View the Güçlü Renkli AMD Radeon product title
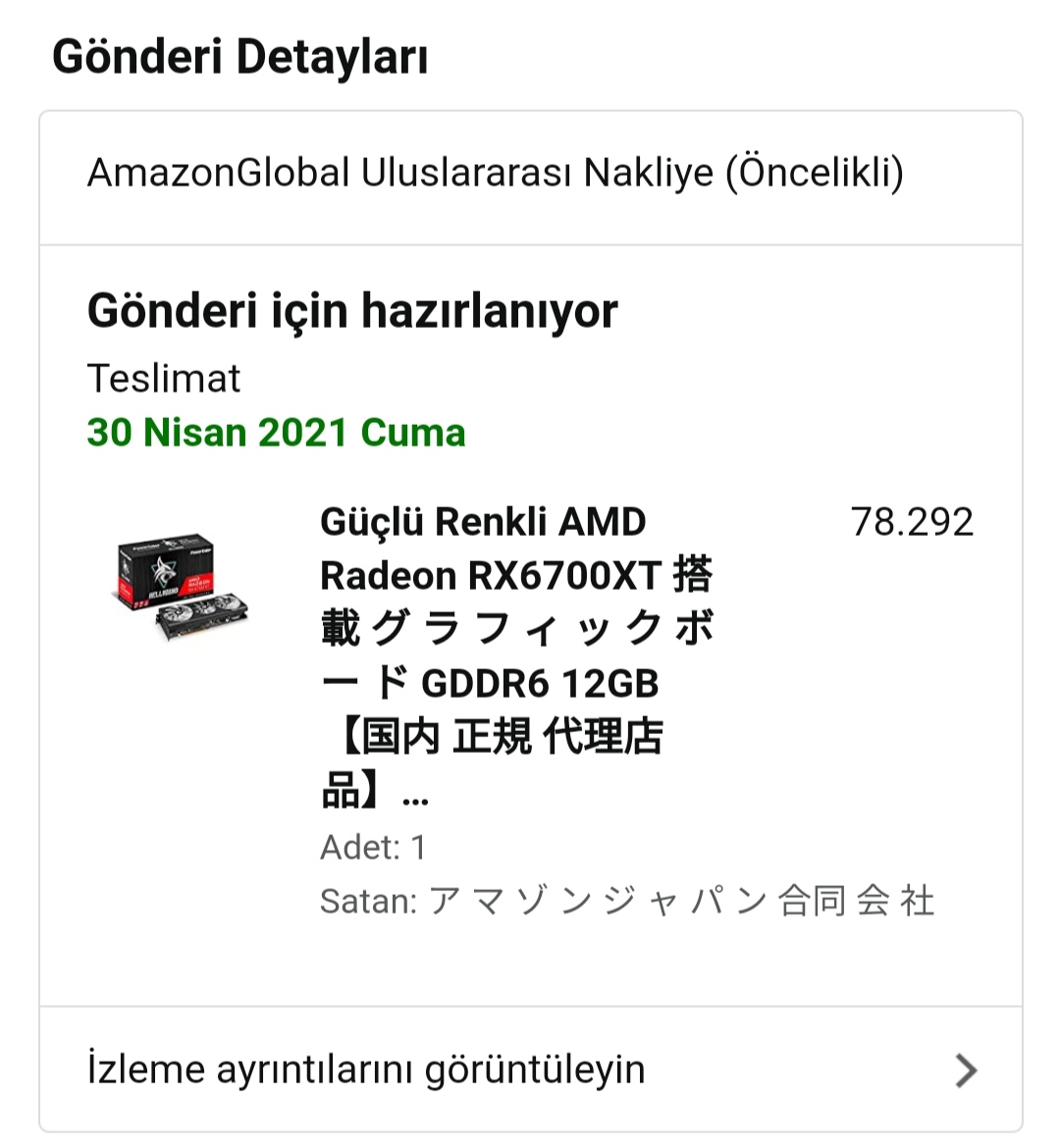Viewport: 1060px width, 1148px height. tap(516, 654)
